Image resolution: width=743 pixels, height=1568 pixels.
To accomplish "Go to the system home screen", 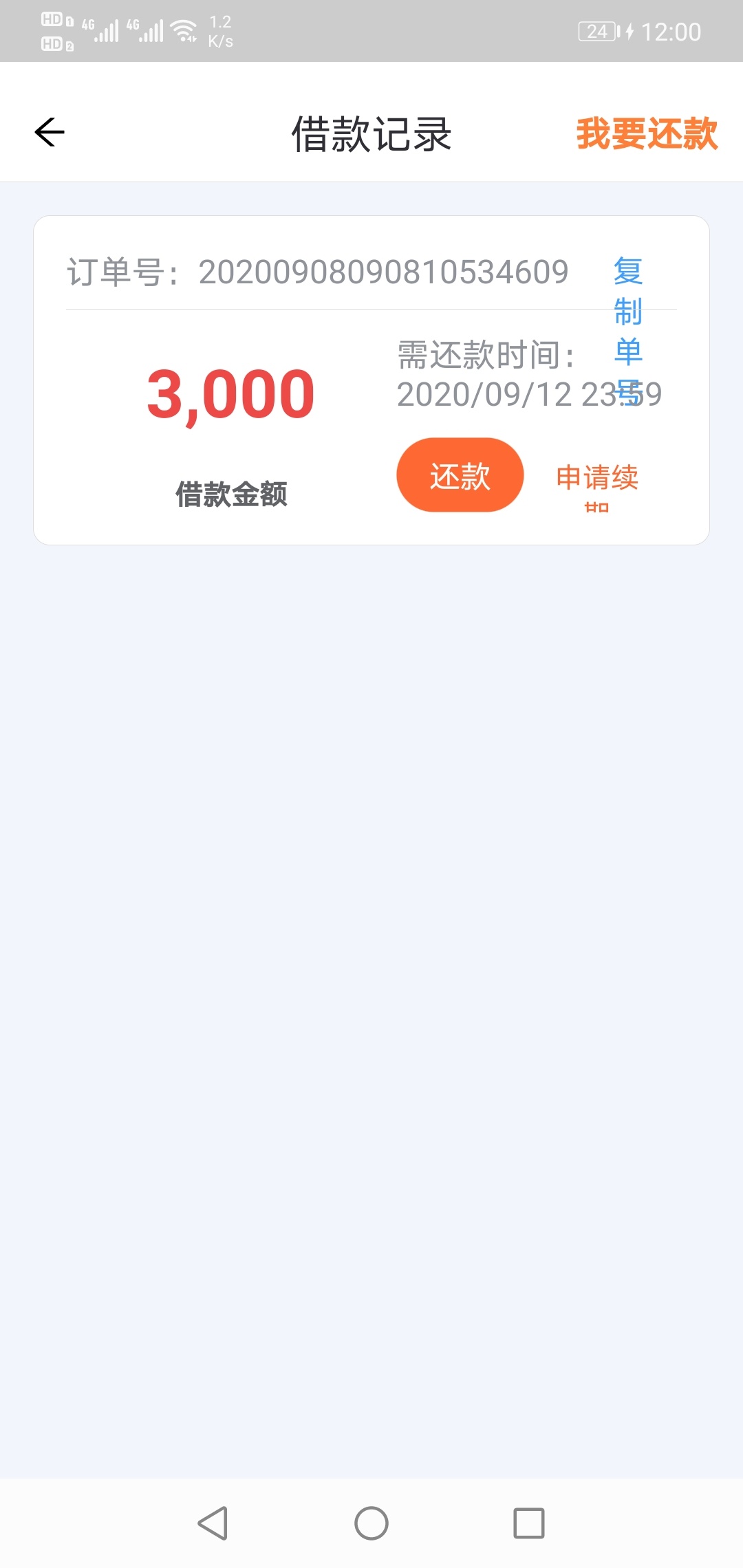I will (x=371, y=1523).
